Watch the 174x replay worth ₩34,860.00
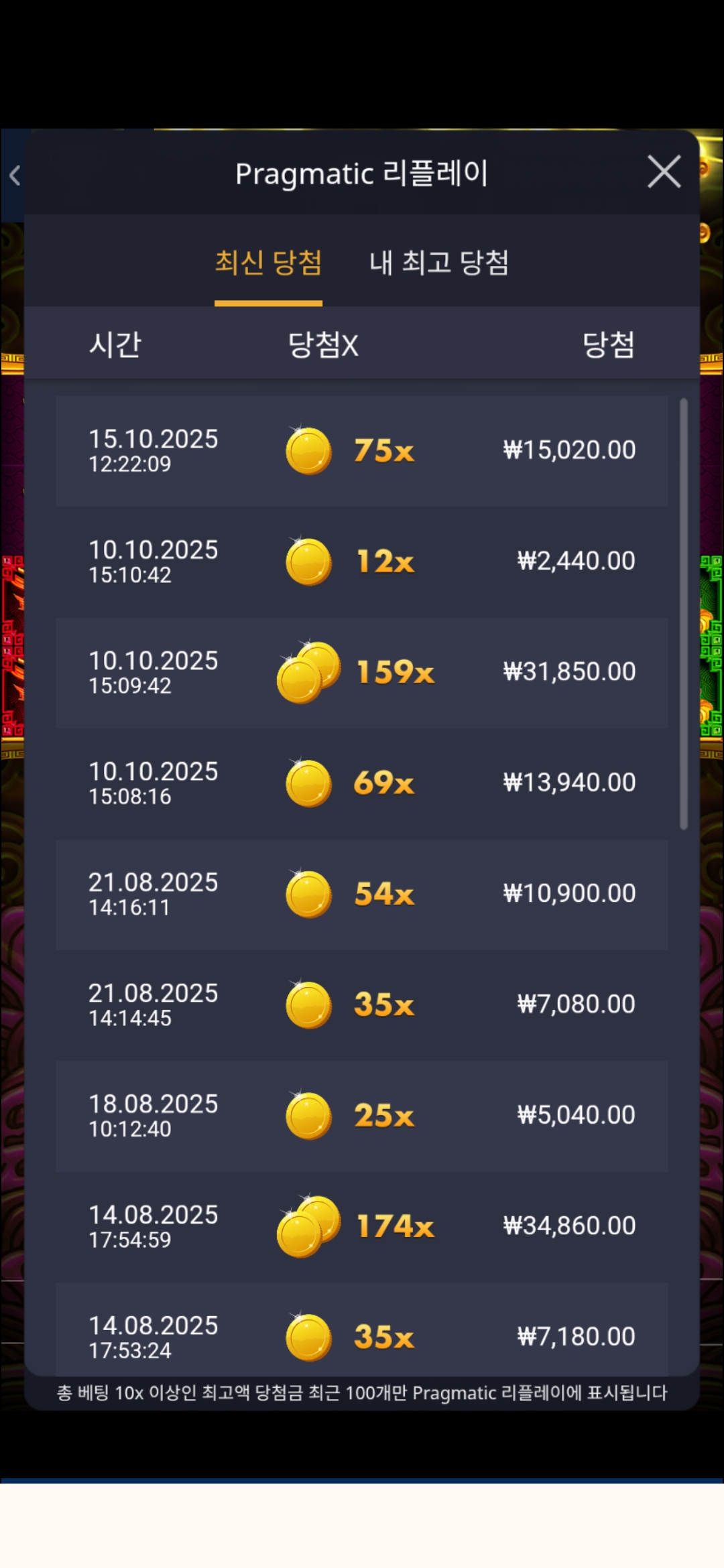The image size is (724, 1568). (361, 1226)
